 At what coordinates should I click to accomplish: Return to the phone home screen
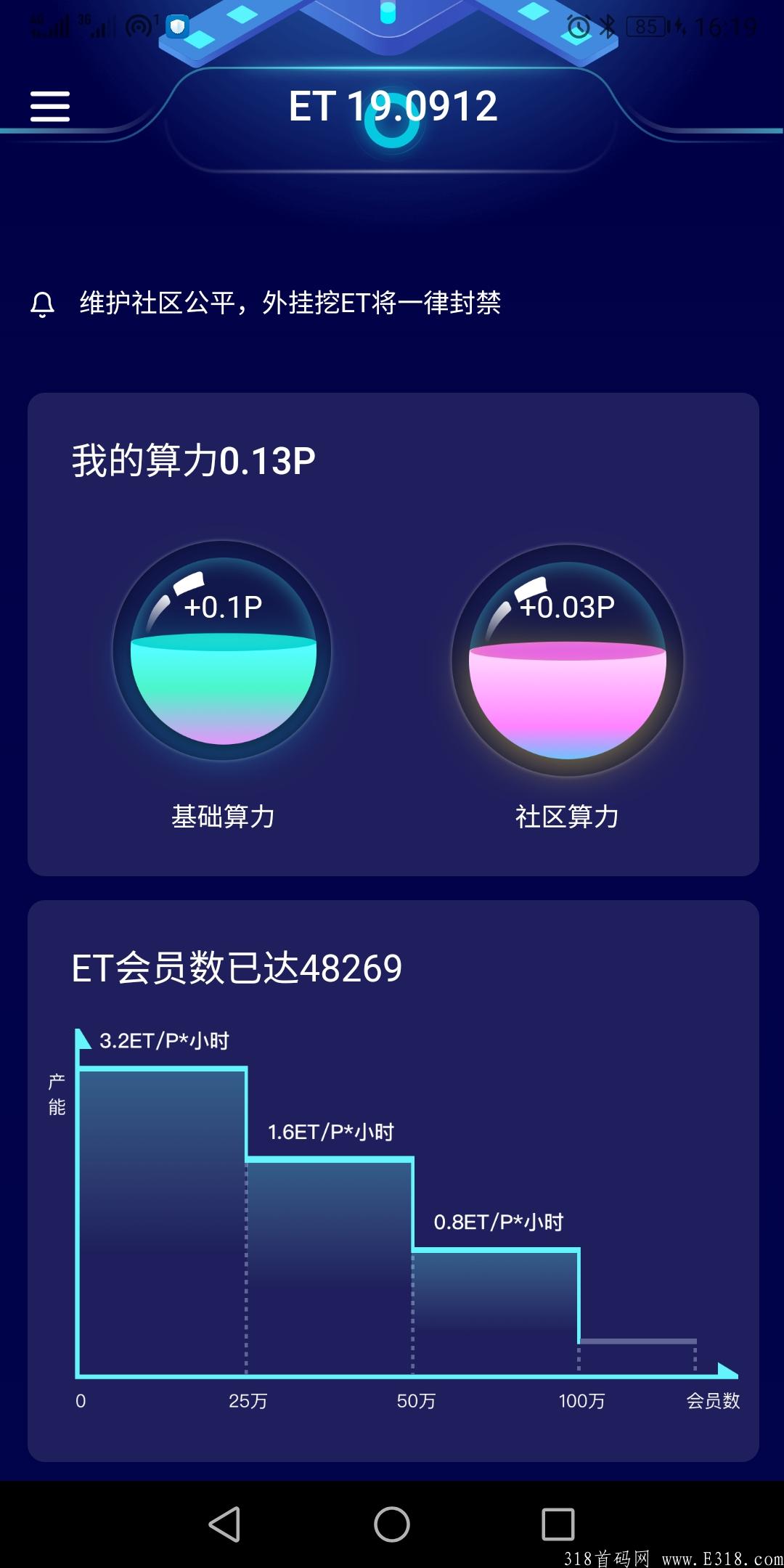tap(392, 1523)
